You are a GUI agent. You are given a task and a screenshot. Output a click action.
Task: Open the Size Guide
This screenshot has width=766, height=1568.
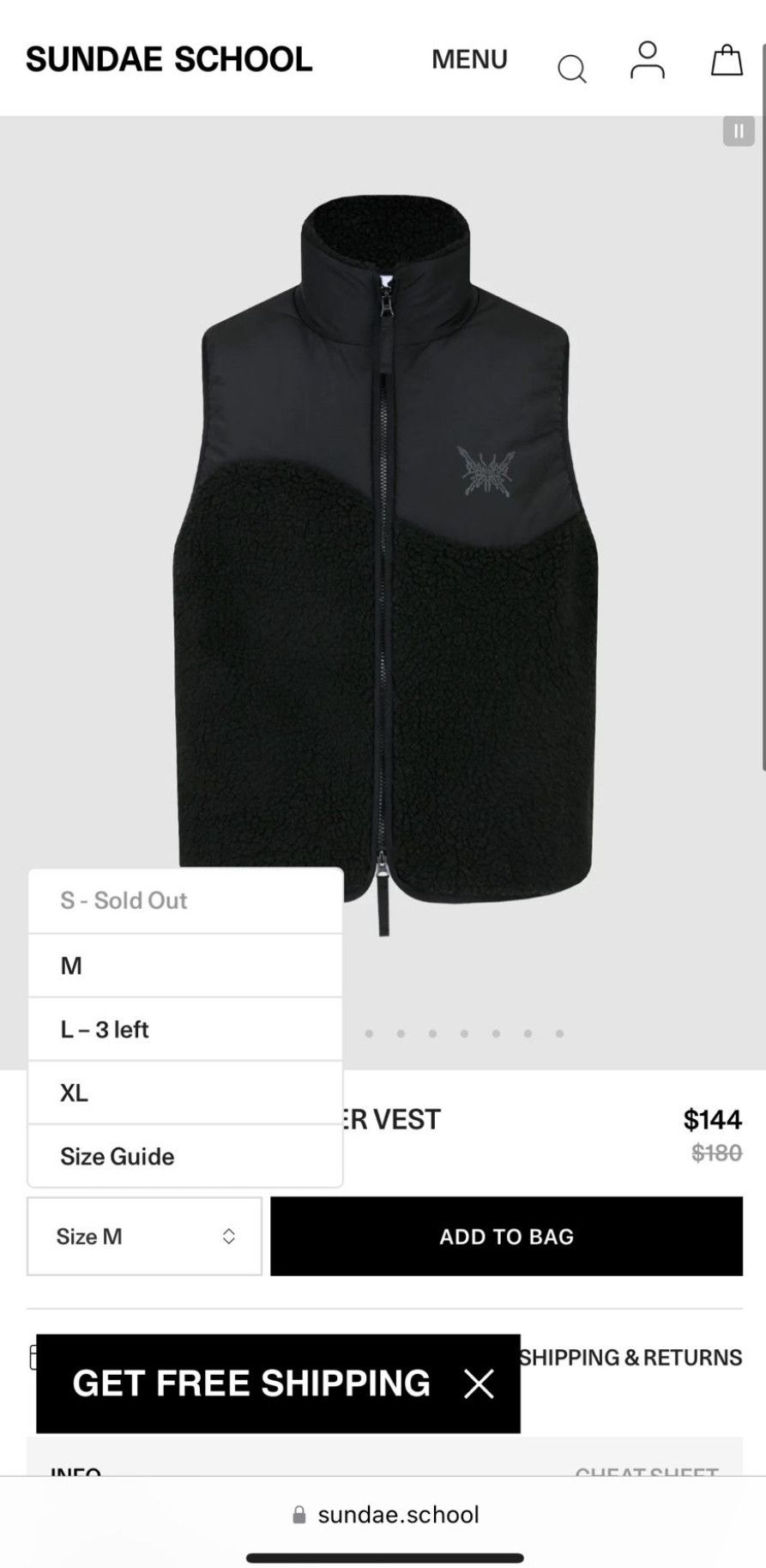pos(185,1156)
